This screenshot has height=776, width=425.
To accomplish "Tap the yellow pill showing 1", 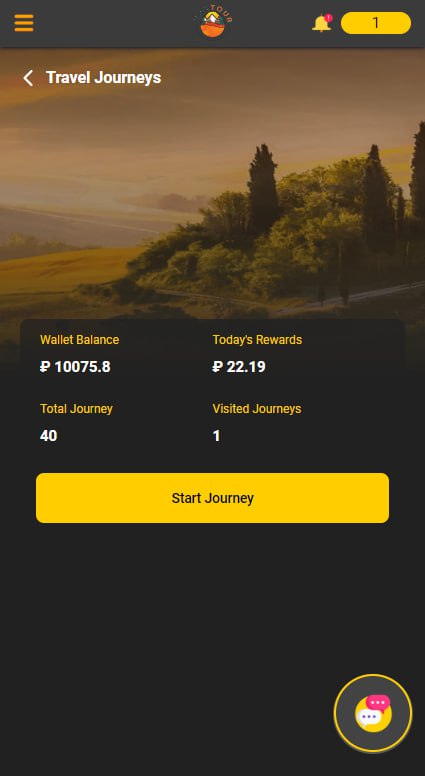I will [376, 23].
